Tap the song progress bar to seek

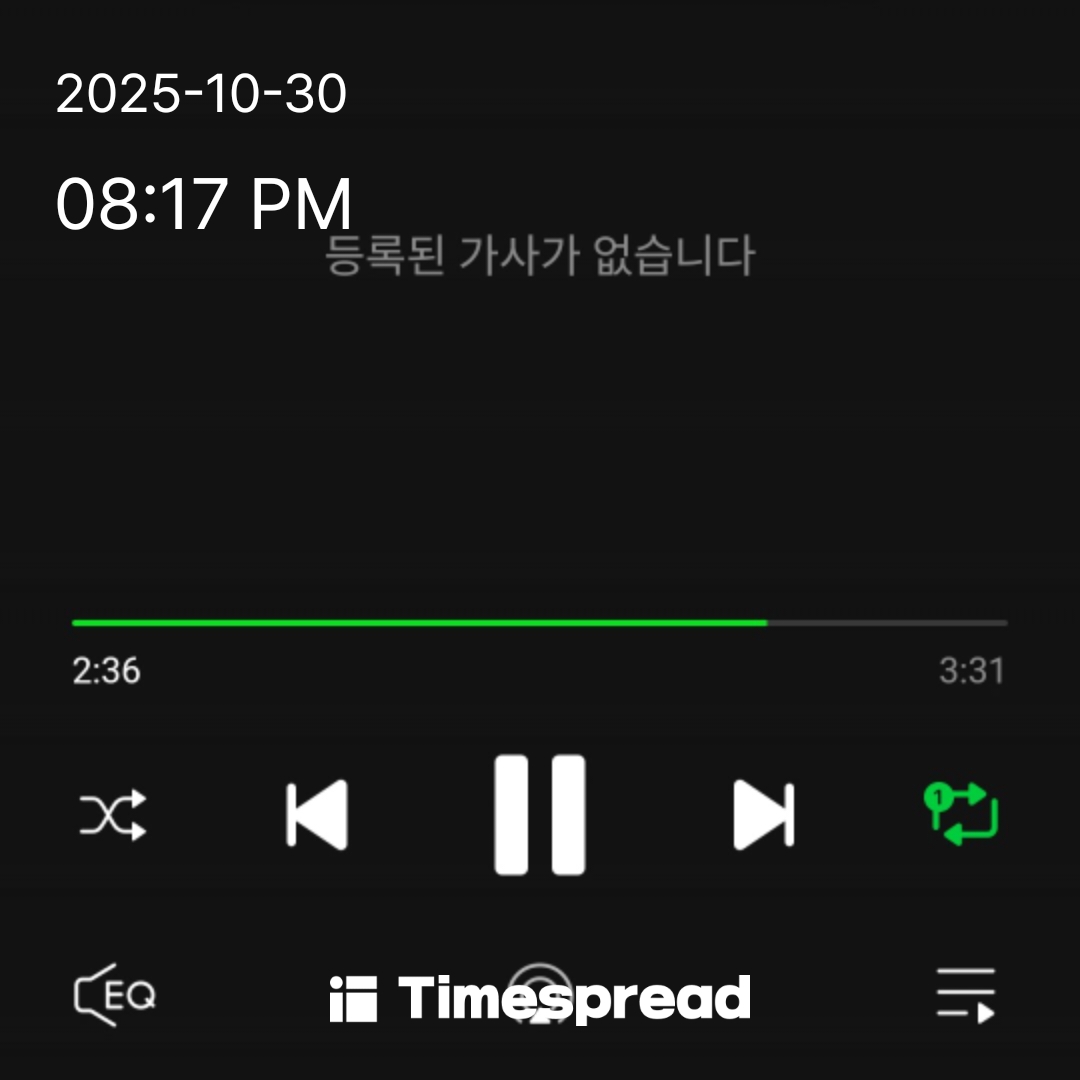pos(540,623)
